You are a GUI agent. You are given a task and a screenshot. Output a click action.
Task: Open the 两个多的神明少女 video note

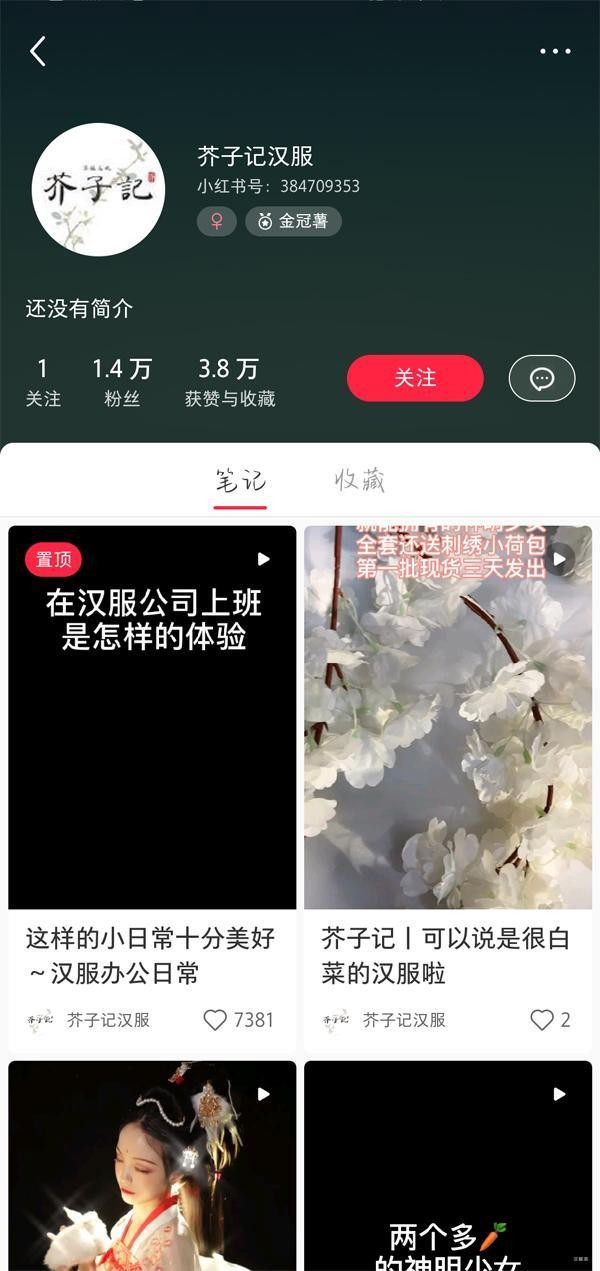[x=448, y=1165]
